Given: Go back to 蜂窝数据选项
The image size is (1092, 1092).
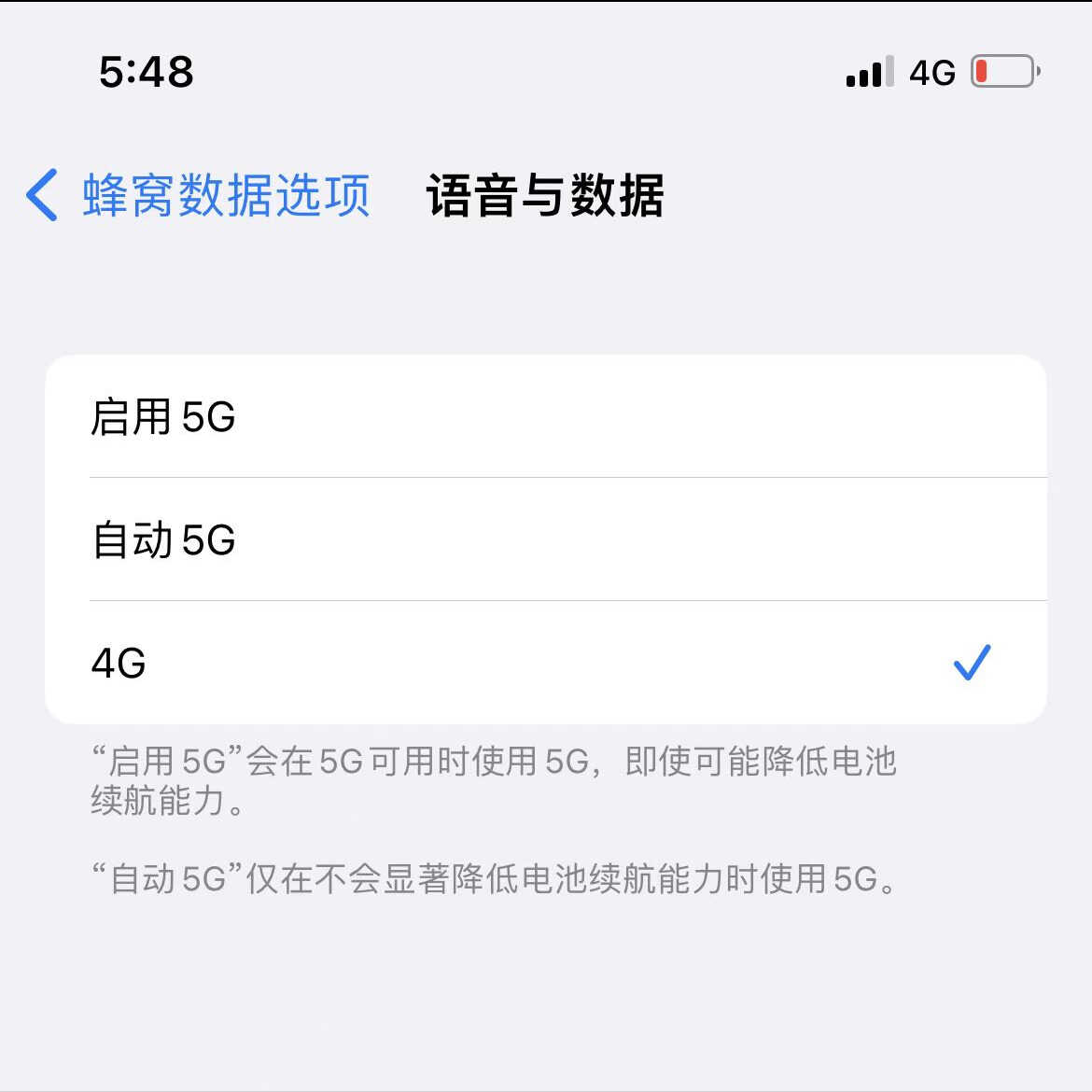Looking at the screenshot, I should pyautogui.click(x=198, y=195).
